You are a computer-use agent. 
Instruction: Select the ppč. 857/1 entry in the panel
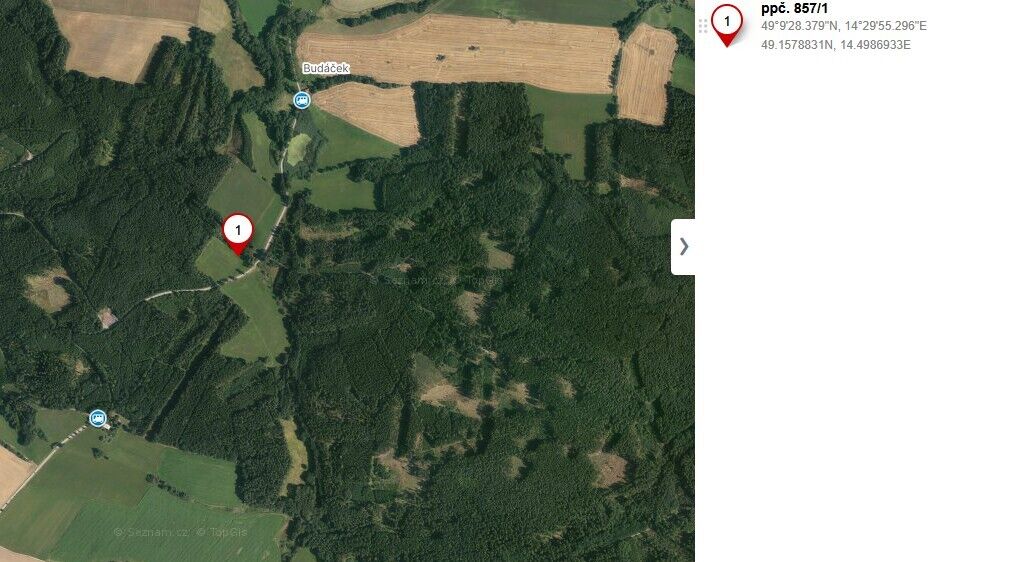[795, 9]
